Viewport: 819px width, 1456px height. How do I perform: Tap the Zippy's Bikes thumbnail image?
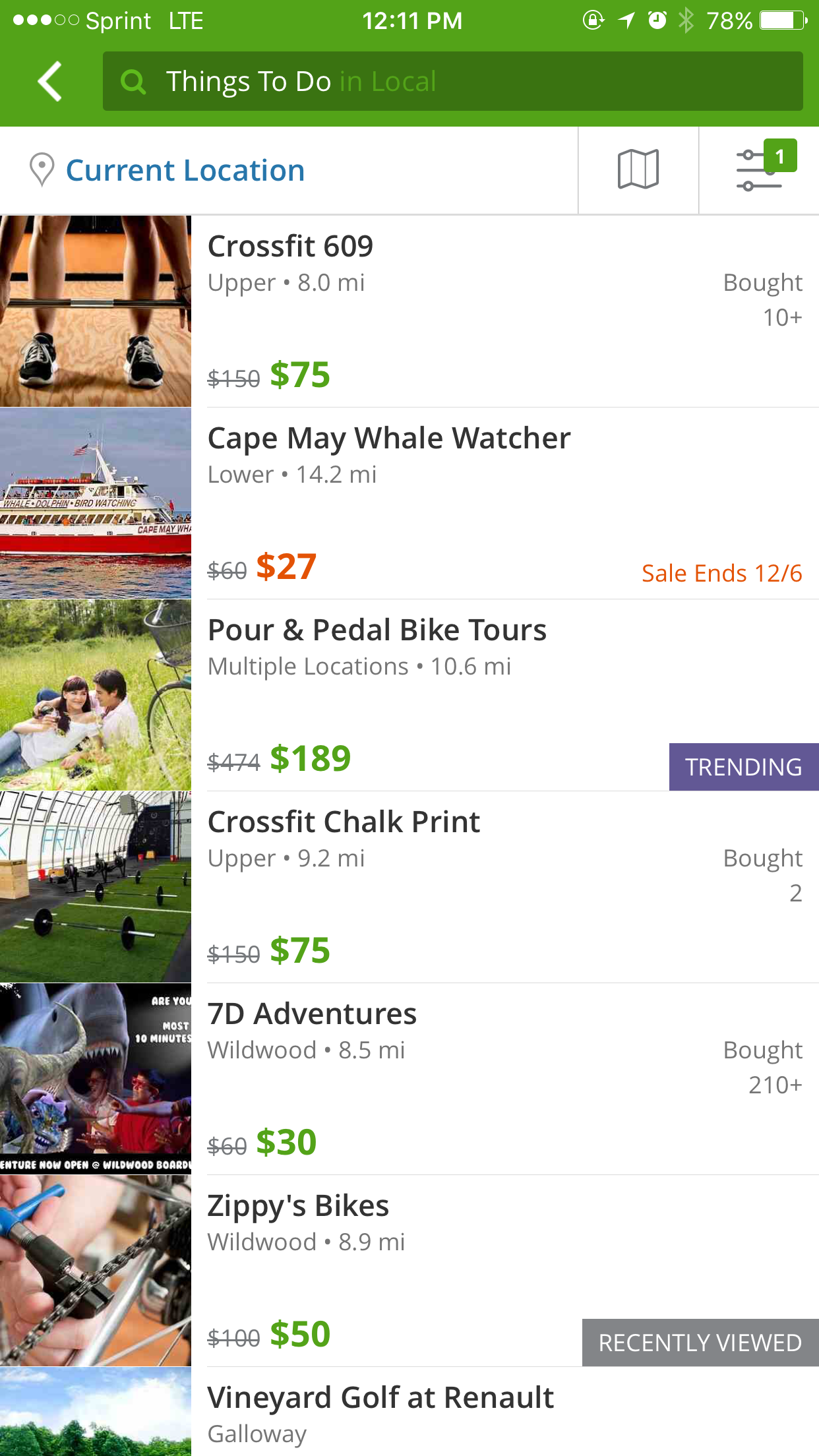[96, 1271]
